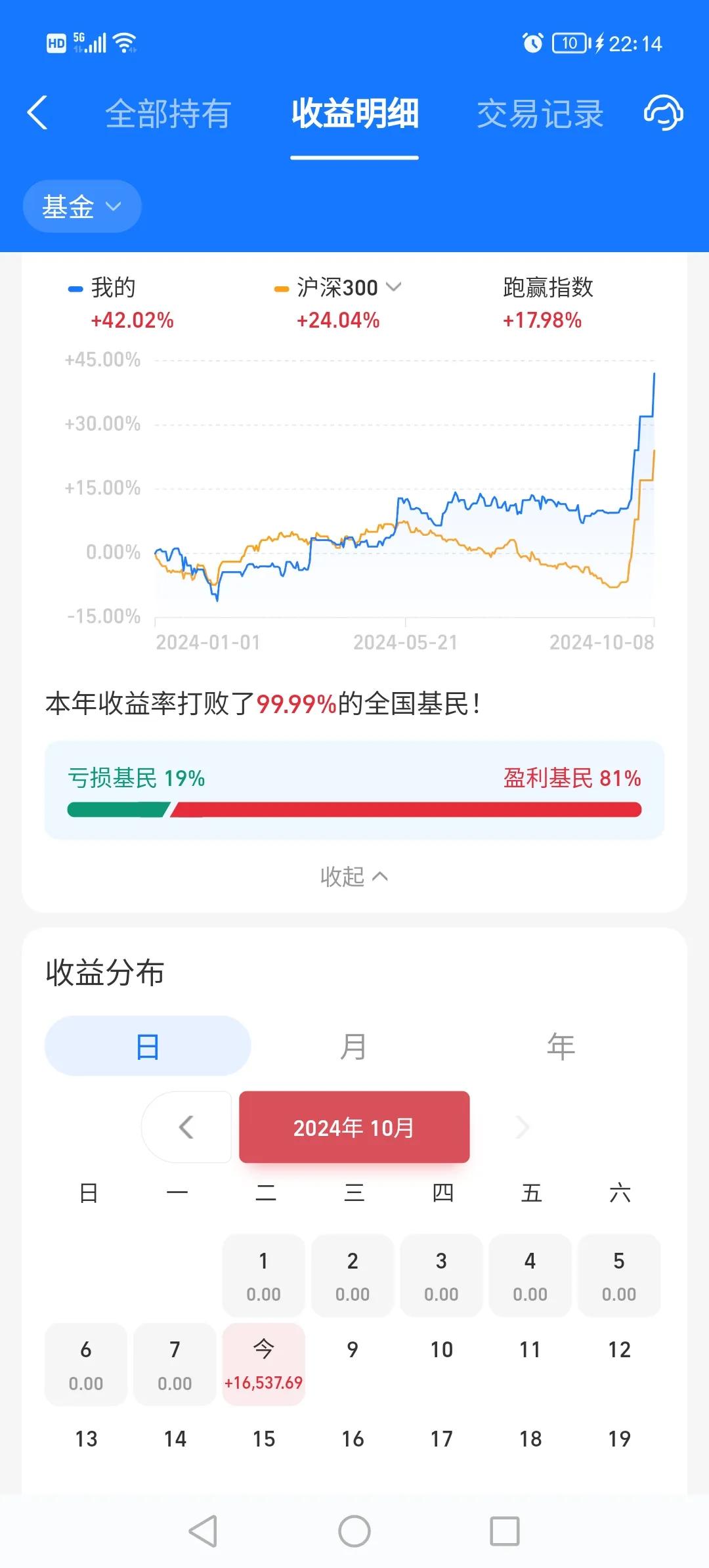View today's +16,537.69 earnings entry

pyautogui.click(x=263, y=1364)
